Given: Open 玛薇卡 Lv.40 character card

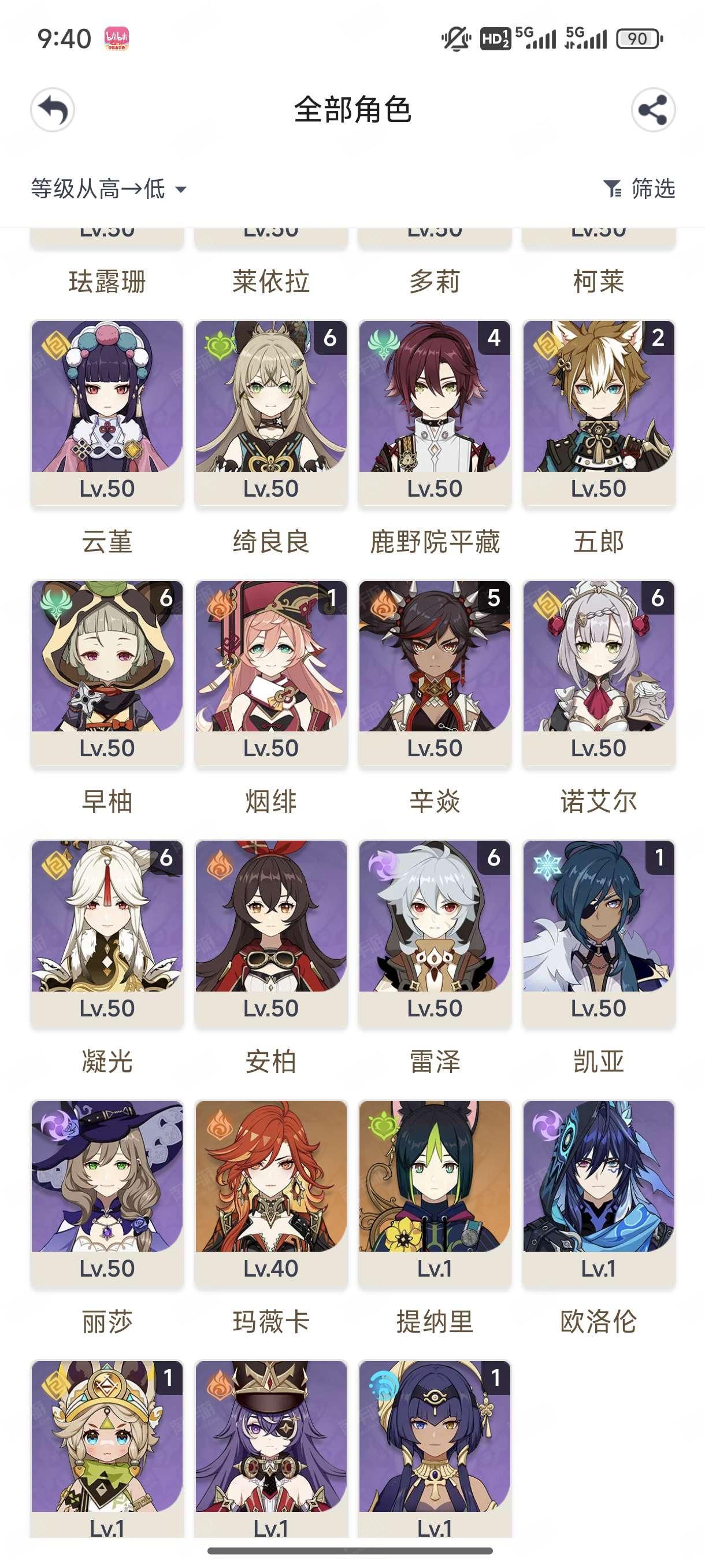Looking at the screenshot, I should click(x=271, y=1194).
